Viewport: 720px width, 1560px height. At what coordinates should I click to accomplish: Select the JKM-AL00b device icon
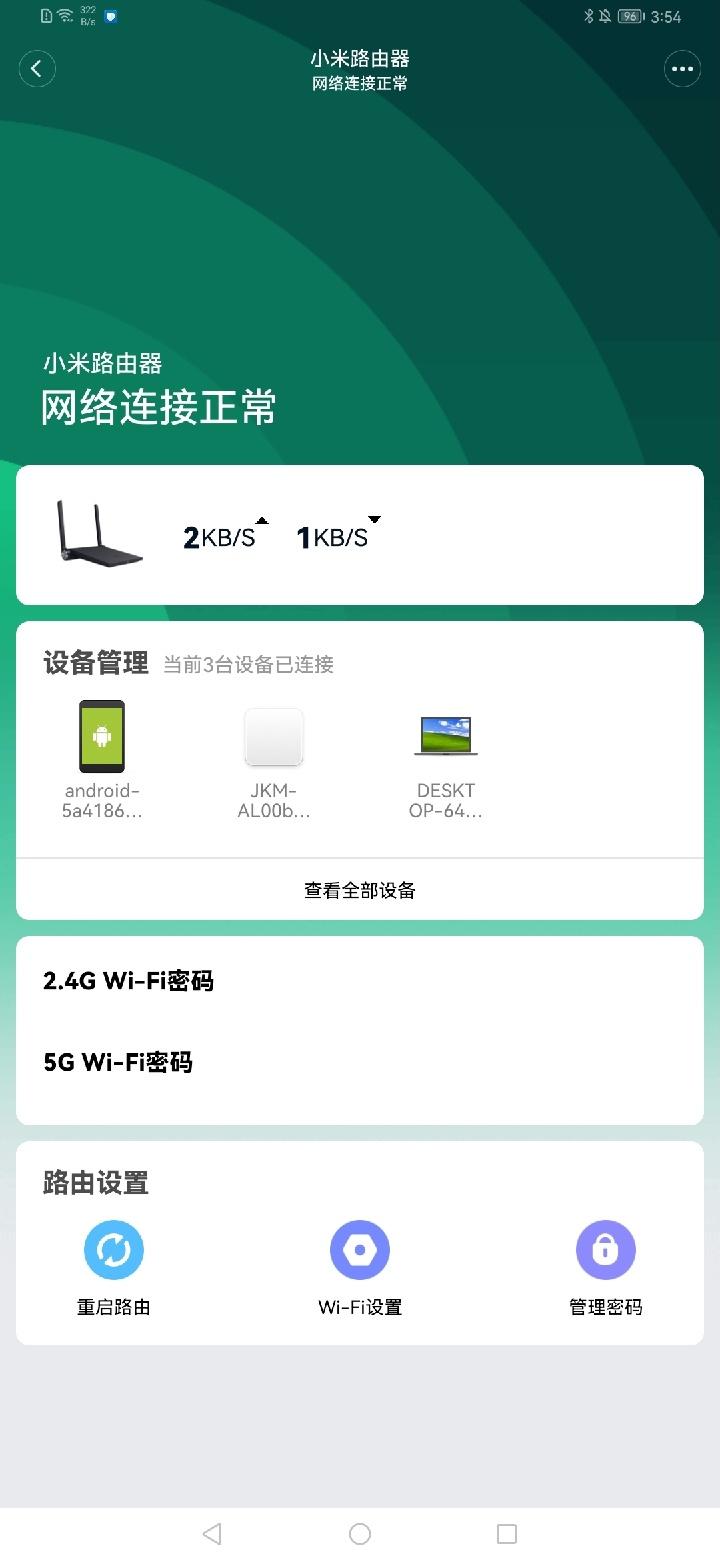[273, 737]
